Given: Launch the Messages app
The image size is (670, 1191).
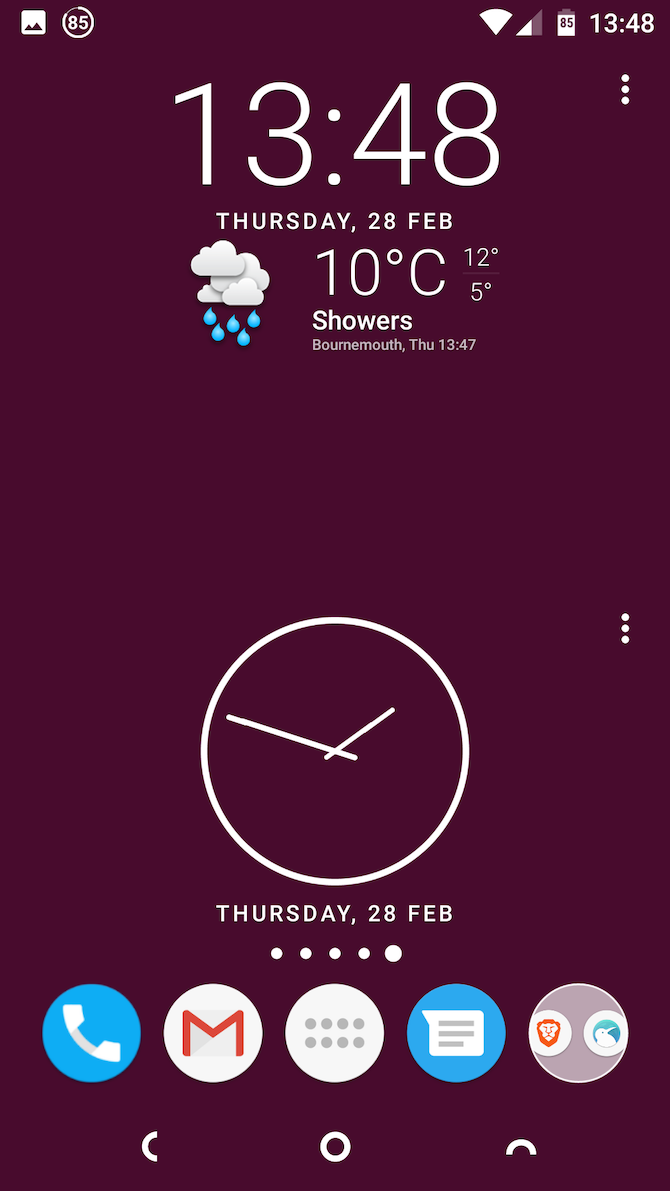Looking at the screenshot, I should tap(456, 1033).
